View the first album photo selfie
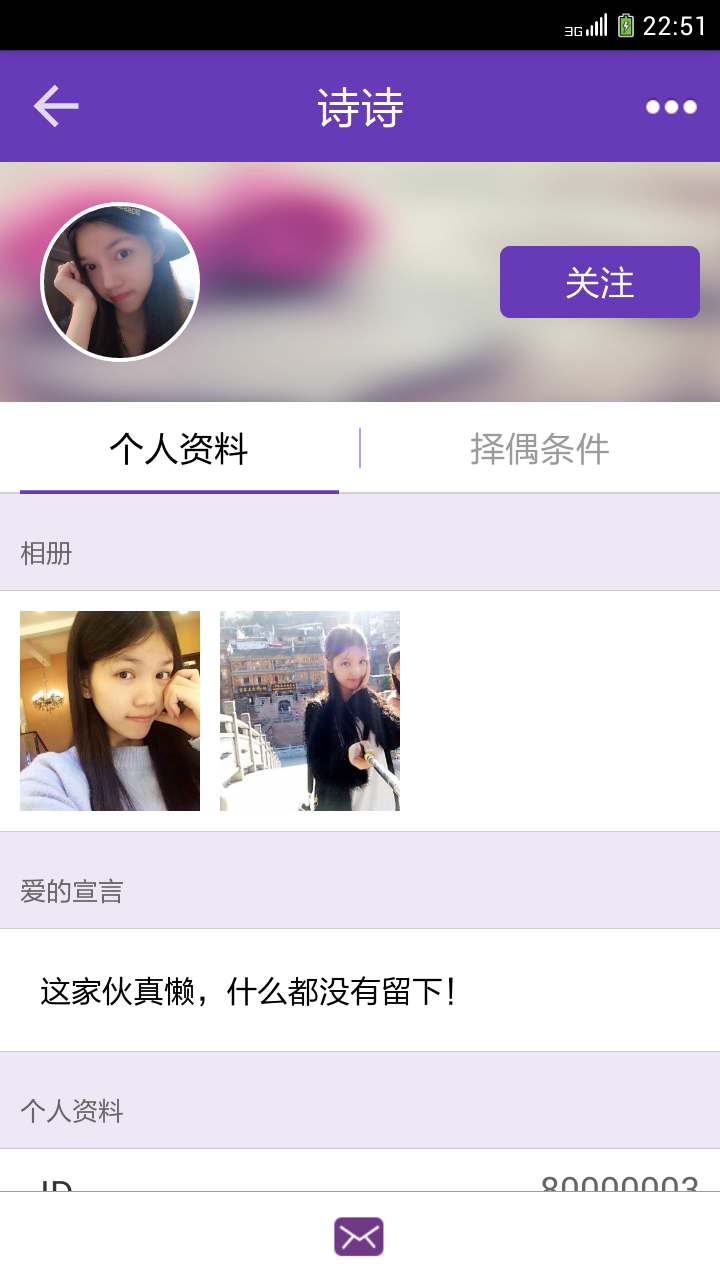Viewport: 720px width, 1280px height. point(110,710)
